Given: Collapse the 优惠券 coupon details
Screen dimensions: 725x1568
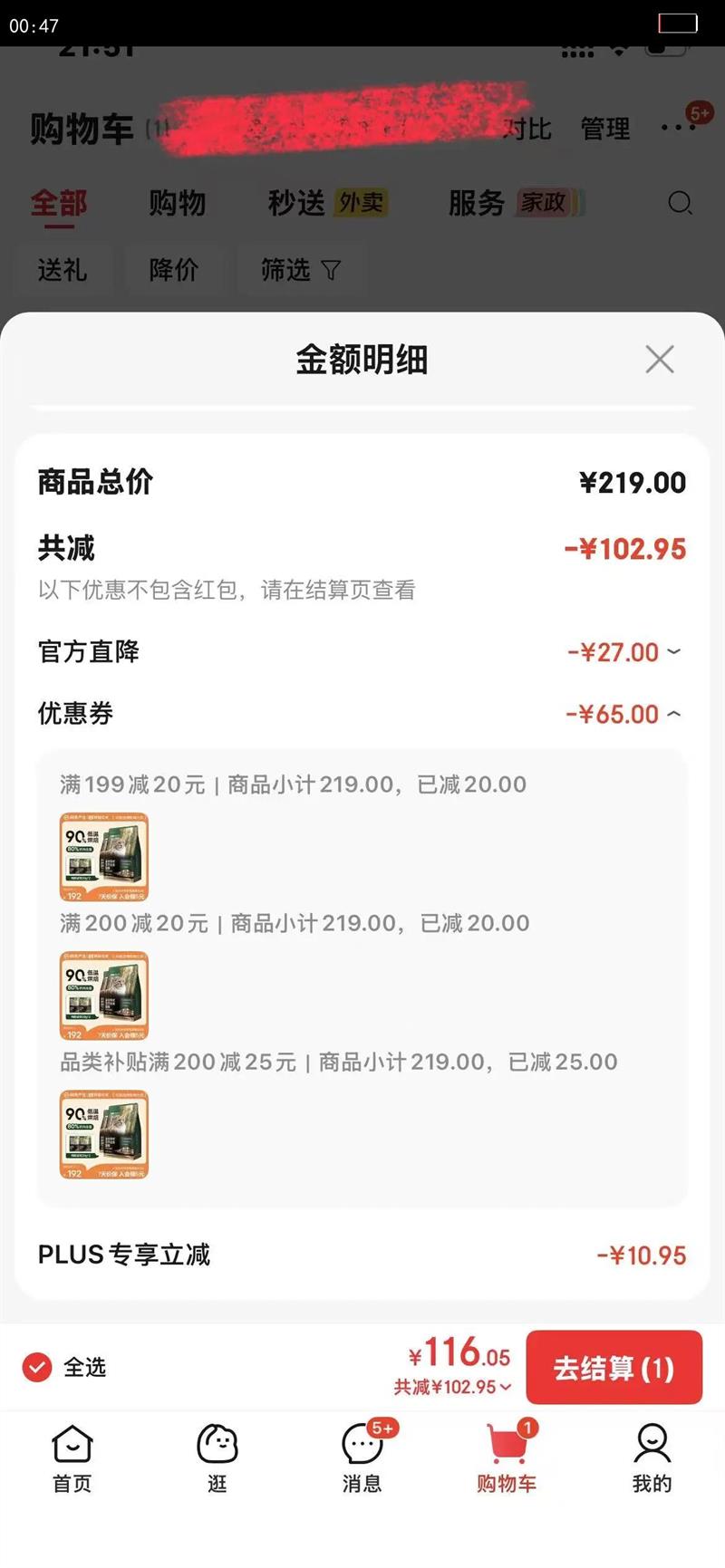Looking at the screenshot, I should click(673, 714).
